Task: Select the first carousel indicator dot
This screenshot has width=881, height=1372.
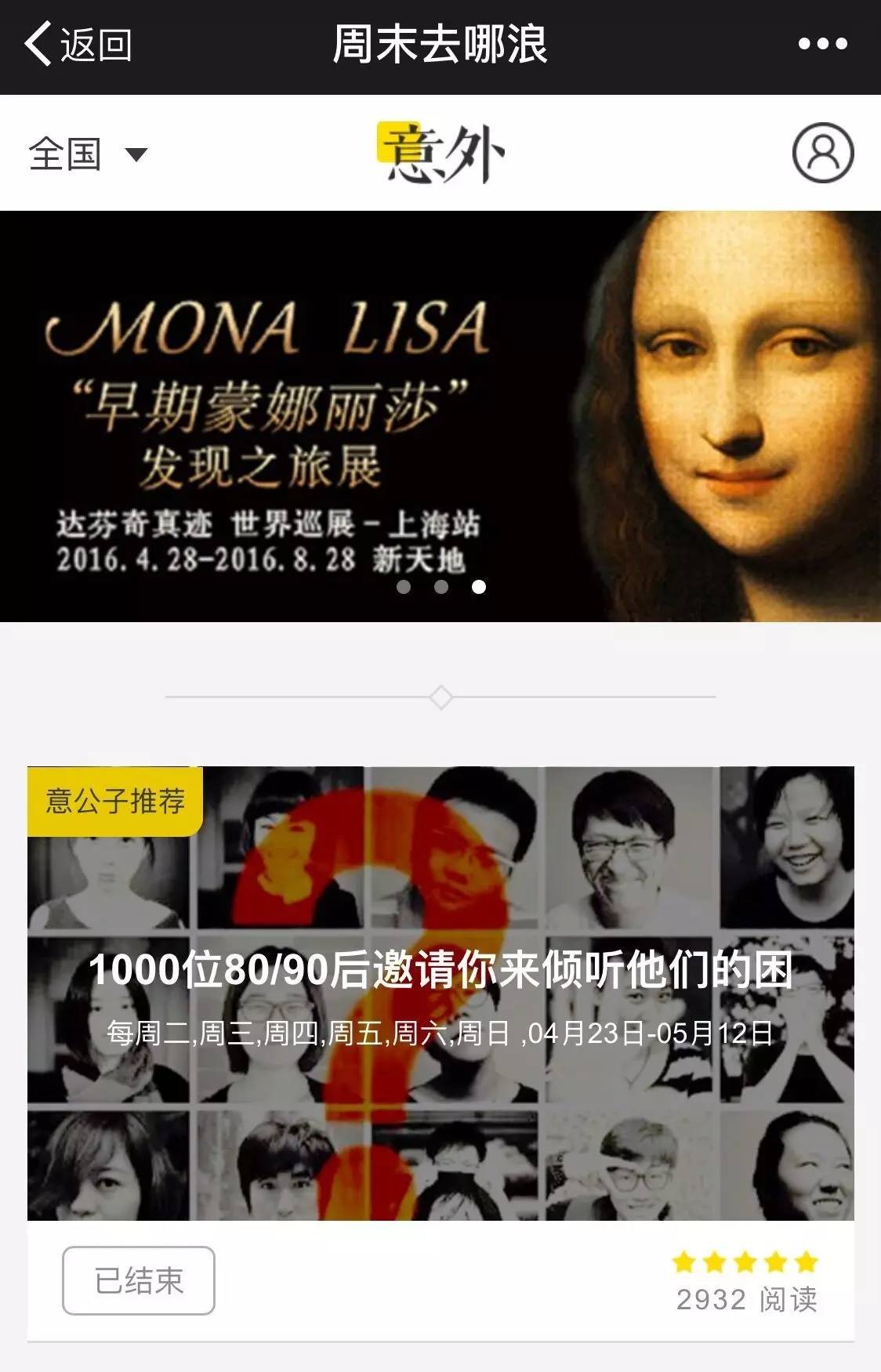Action: pyautogui.click(x=405, y=585)
